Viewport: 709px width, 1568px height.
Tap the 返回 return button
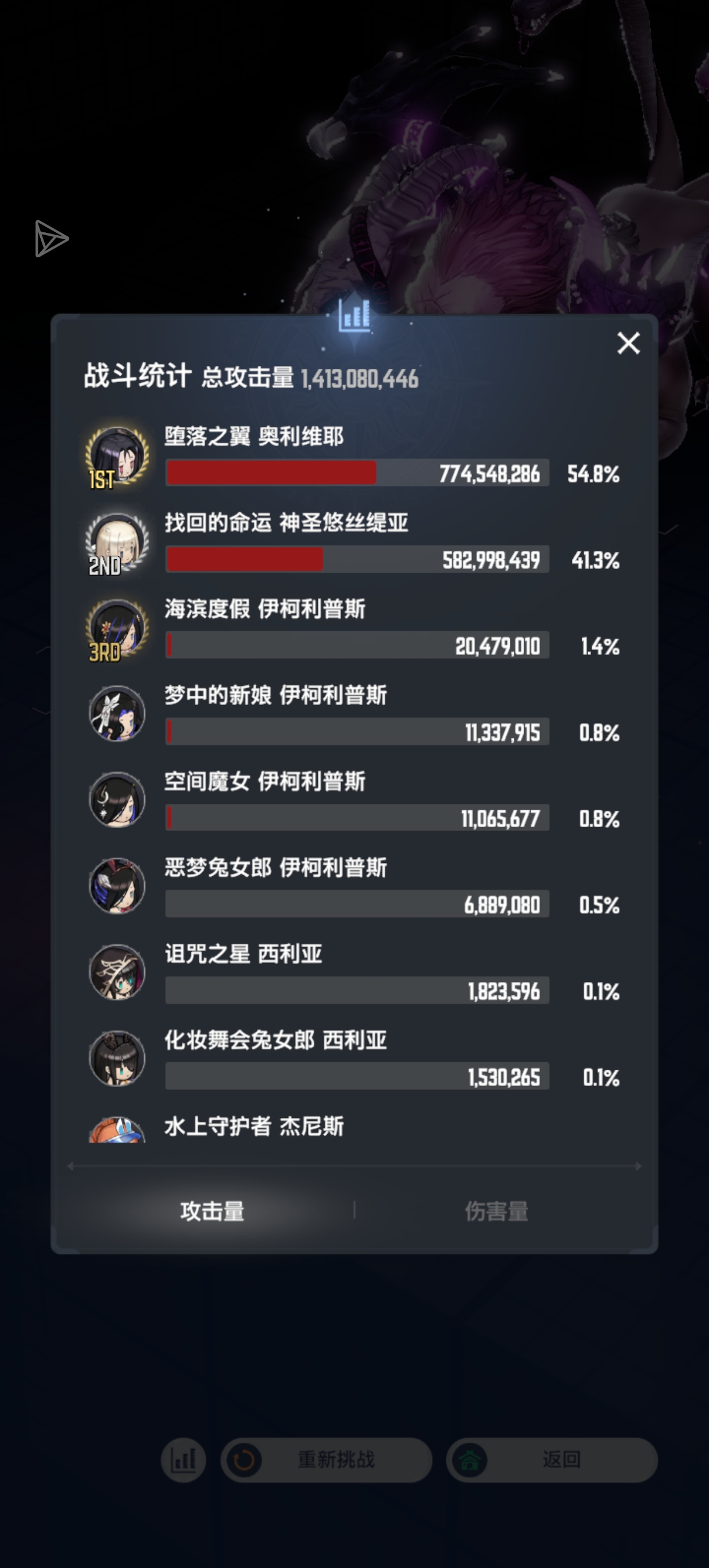point(552,1459)
